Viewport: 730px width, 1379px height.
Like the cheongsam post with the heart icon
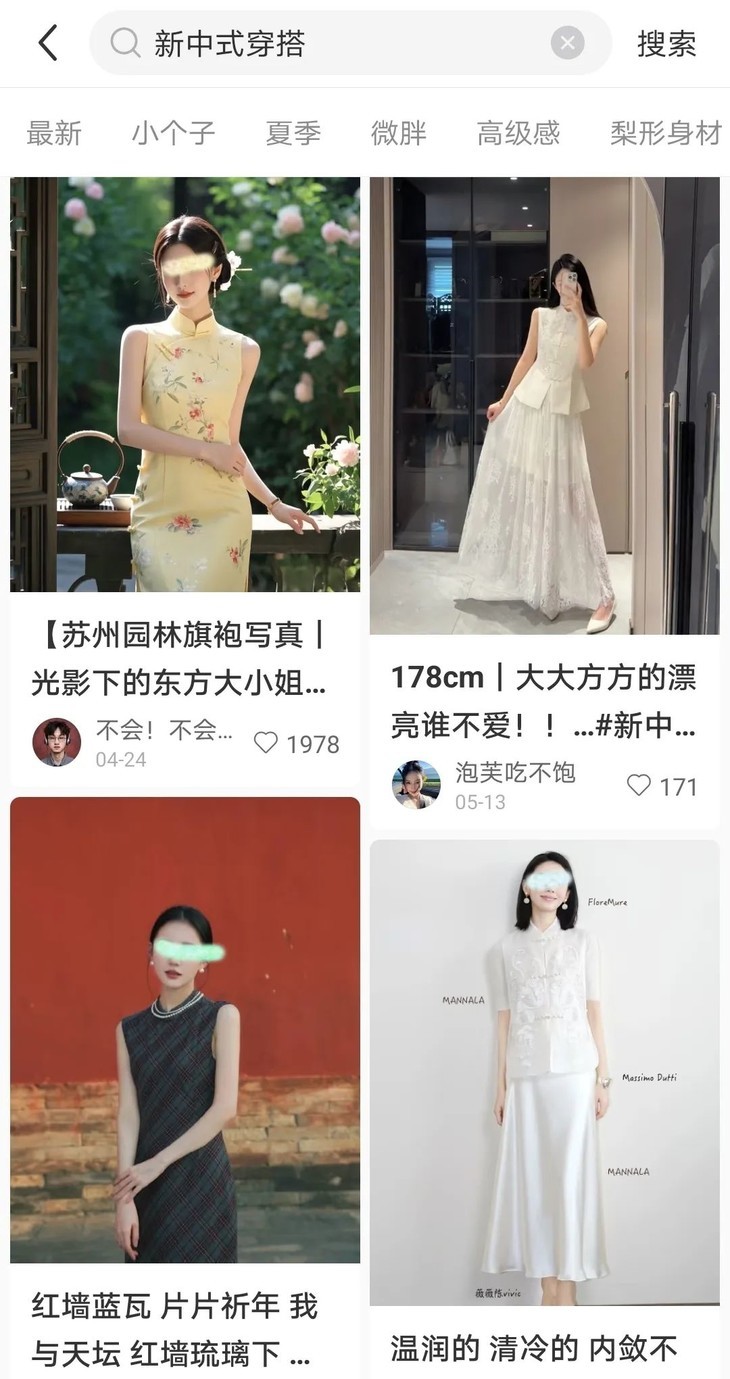[265, 743]
